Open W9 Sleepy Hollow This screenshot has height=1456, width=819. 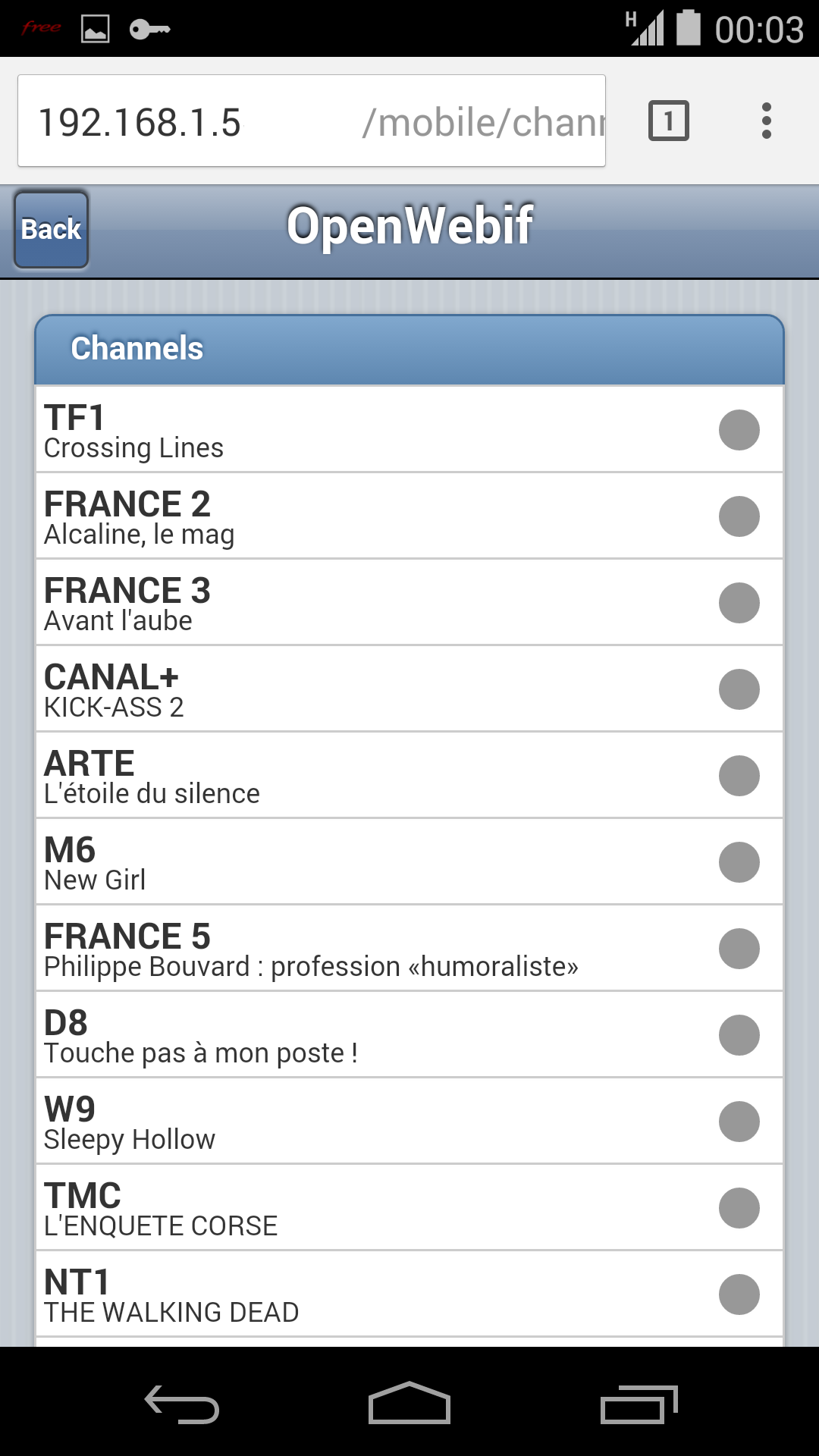coord(409,1121)
